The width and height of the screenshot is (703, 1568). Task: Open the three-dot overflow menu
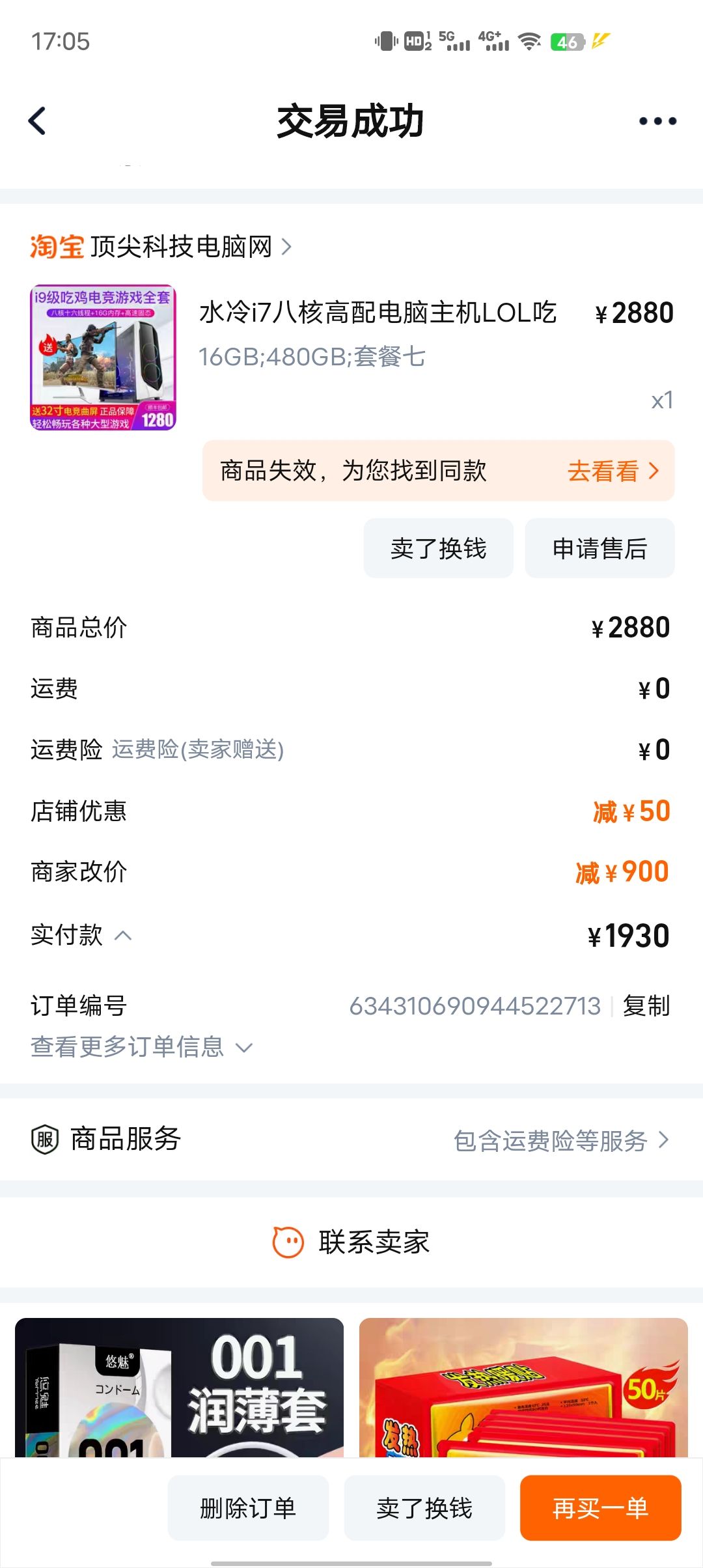(657, 121)
